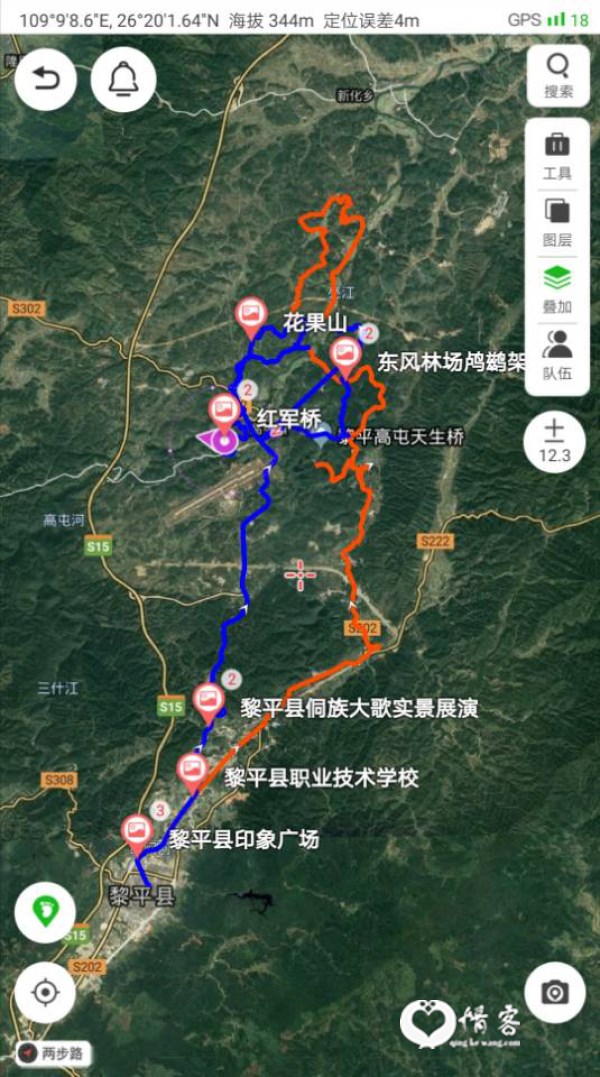Viewport: 600px width, 1077px height.
Task: Tap the green footprint track button
Action: tap(45, 911)
